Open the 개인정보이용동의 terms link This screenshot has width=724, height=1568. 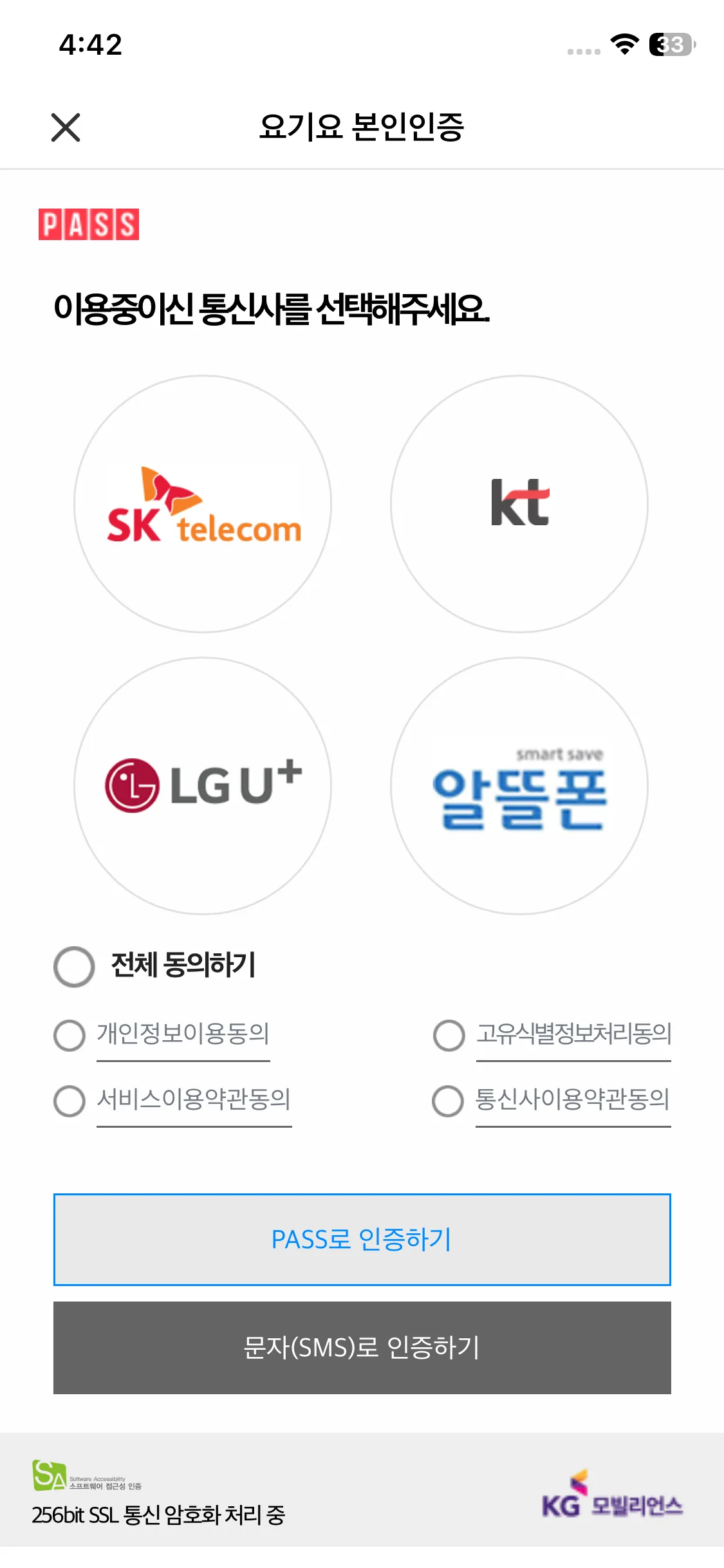(x=183, y=1034)
